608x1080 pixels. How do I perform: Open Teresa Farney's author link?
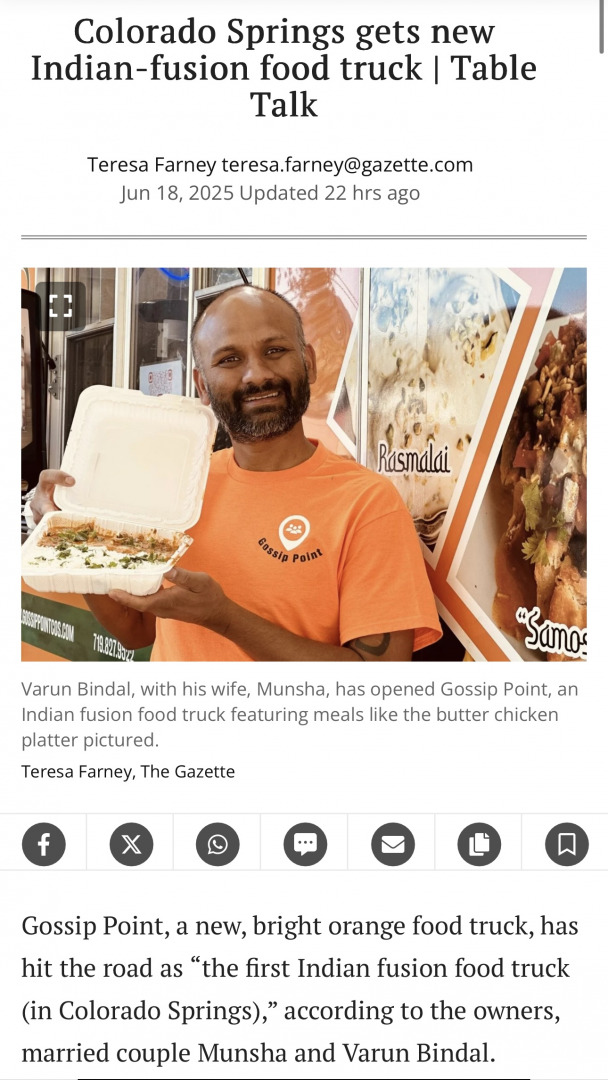coord(151,164)
